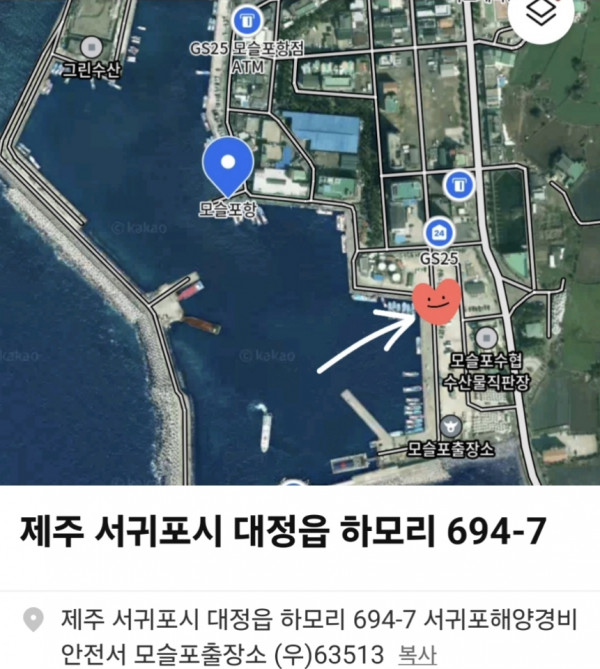
Task: Open the GS25 모슬포항점 ATM marker
Action: (245, 20)
